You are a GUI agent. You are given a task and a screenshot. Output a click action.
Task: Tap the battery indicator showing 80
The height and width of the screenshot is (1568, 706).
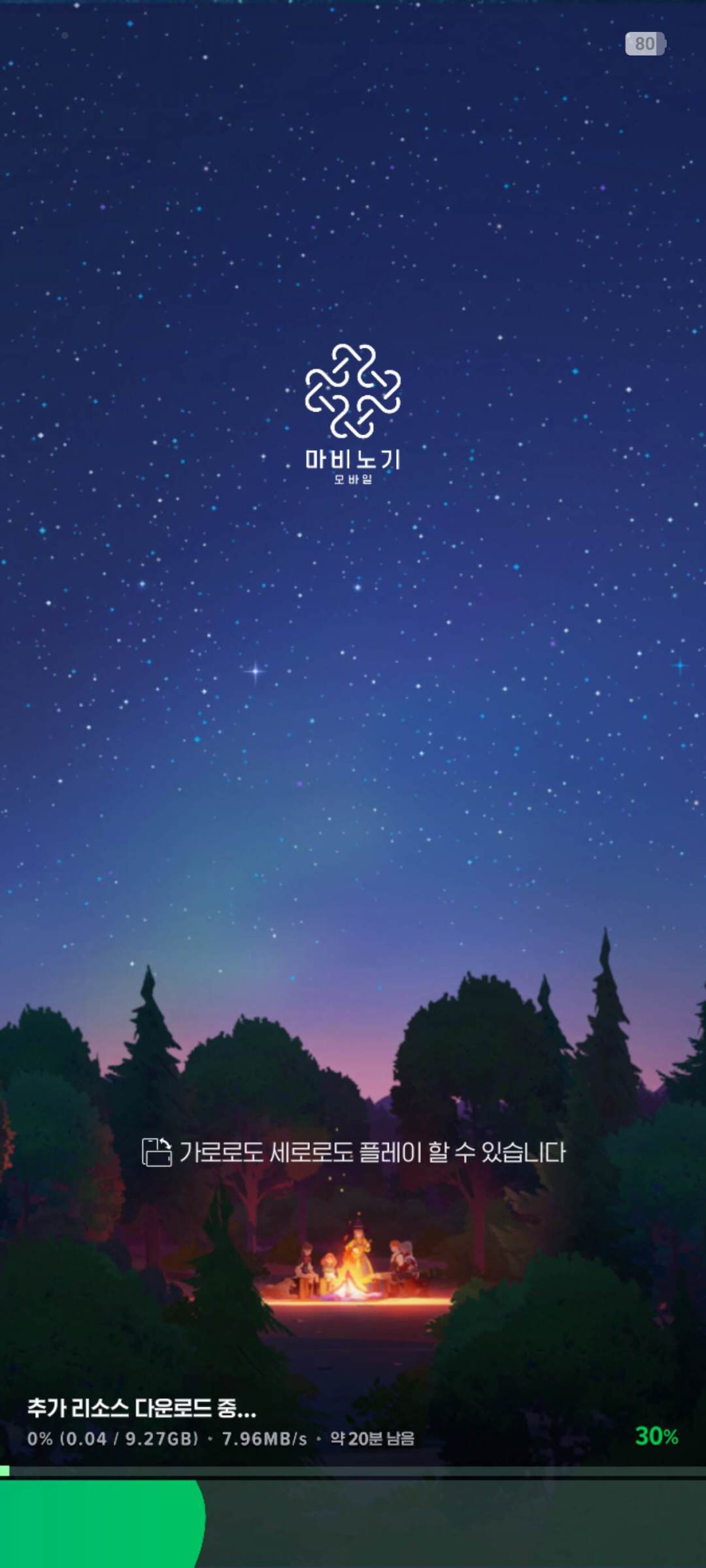coord(646,44)
